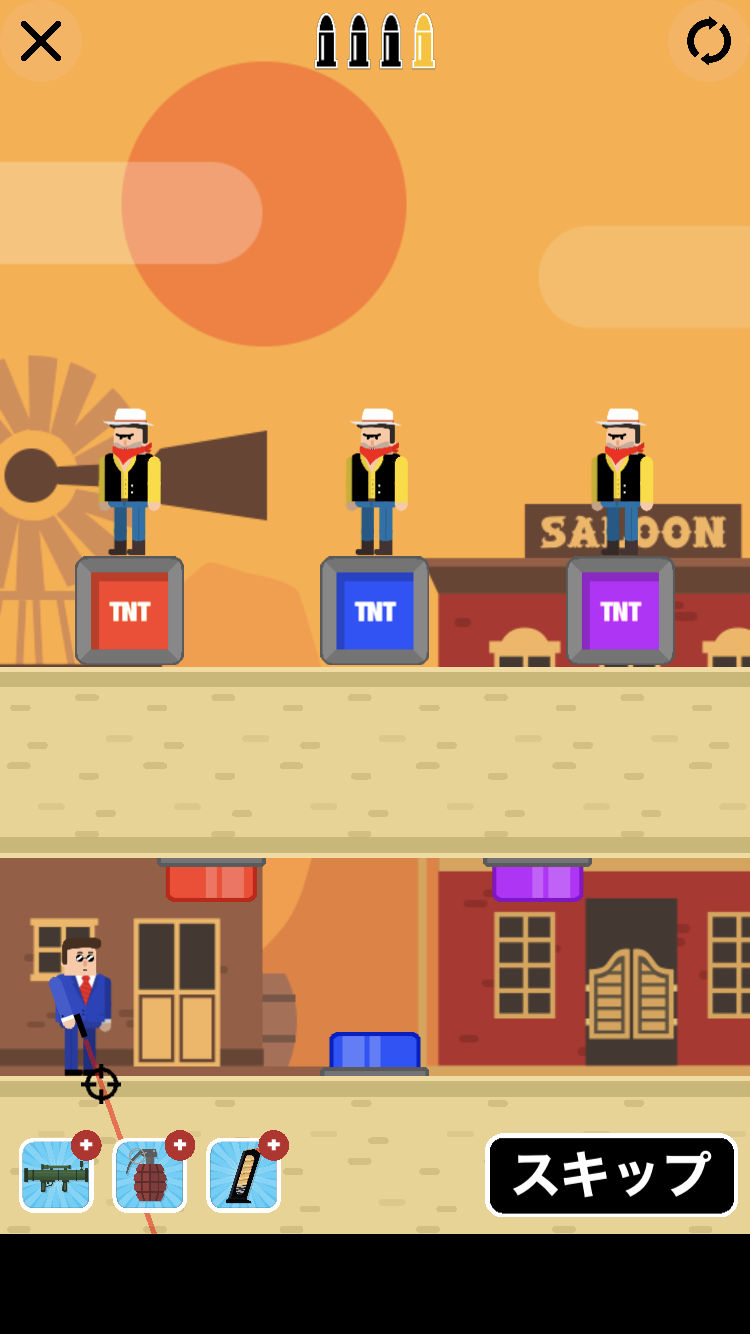Tap the スキップ button to skip
Image resolution: width=750 pixels, height=1334 pixels.
point(611,1175)
